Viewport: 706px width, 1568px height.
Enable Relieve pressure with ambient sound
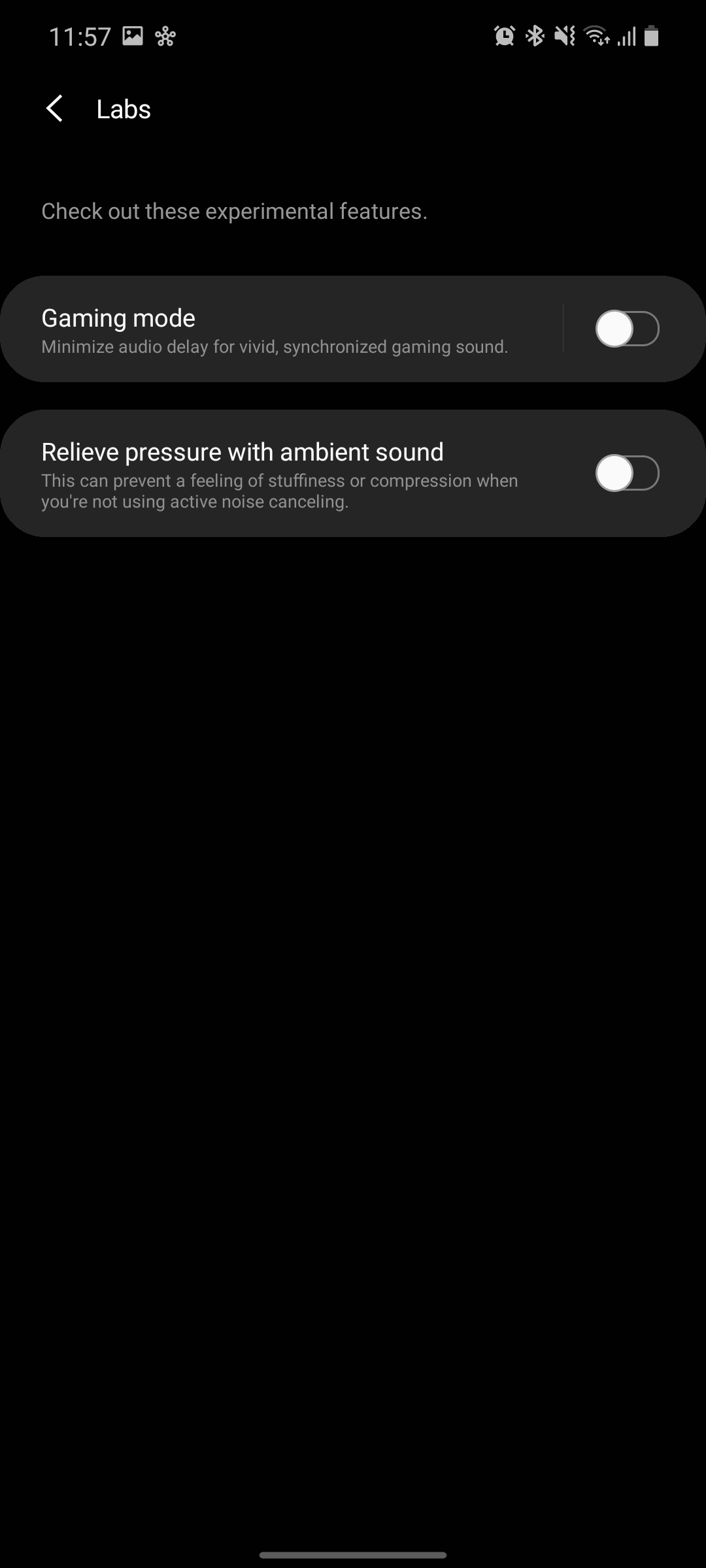click(626, 473)
